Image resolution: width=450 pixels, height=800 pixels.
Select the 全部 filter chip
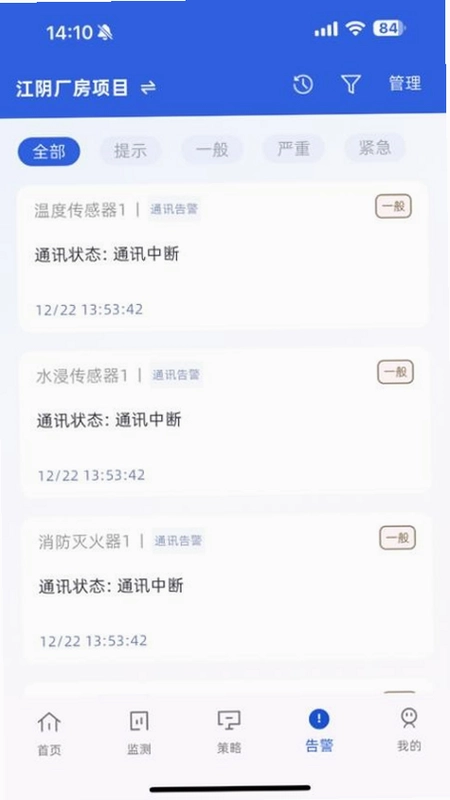pos(49,152)
